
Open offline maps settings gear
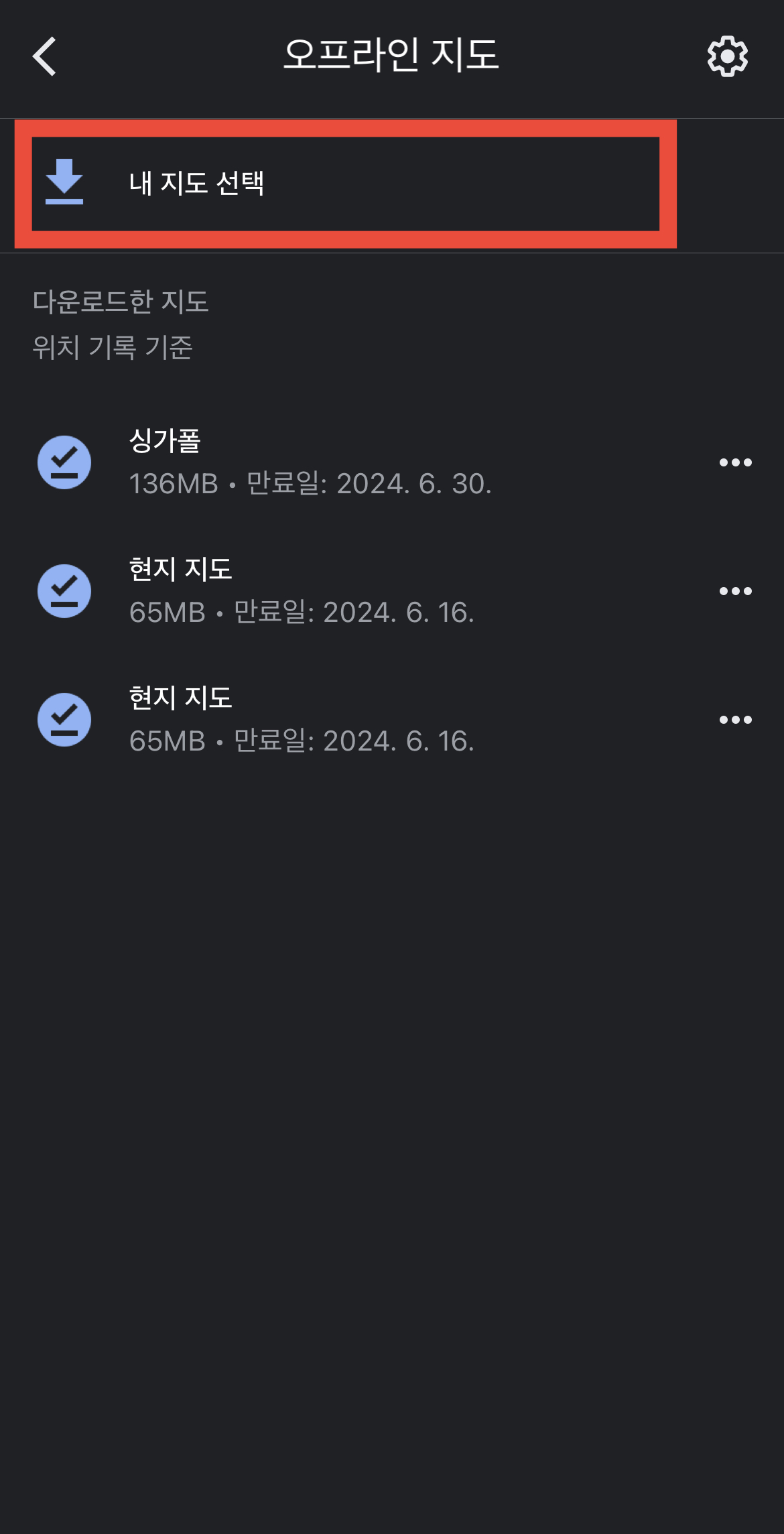click(727, 56)
